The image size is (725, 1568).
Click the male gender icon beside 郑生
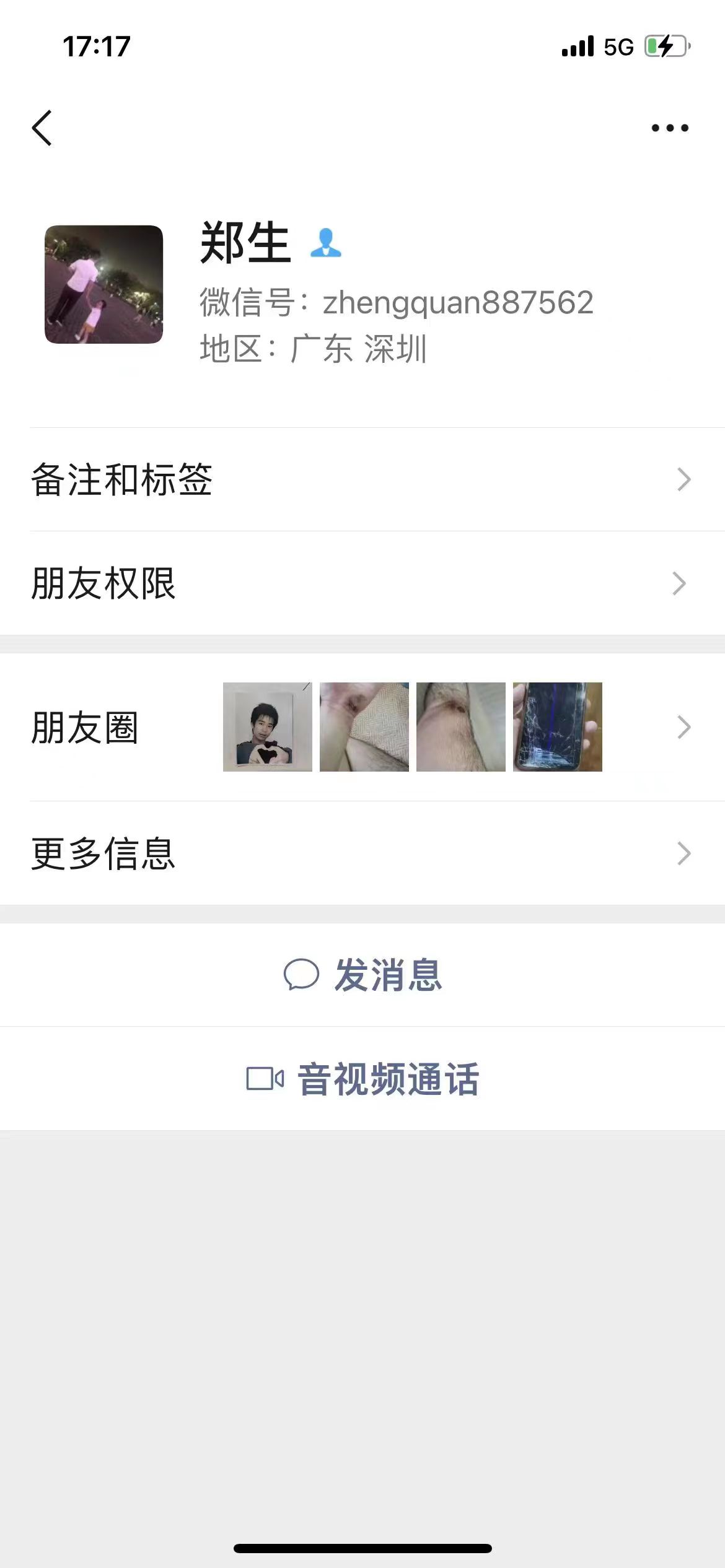pyautogui.click(x=326, y=245)
